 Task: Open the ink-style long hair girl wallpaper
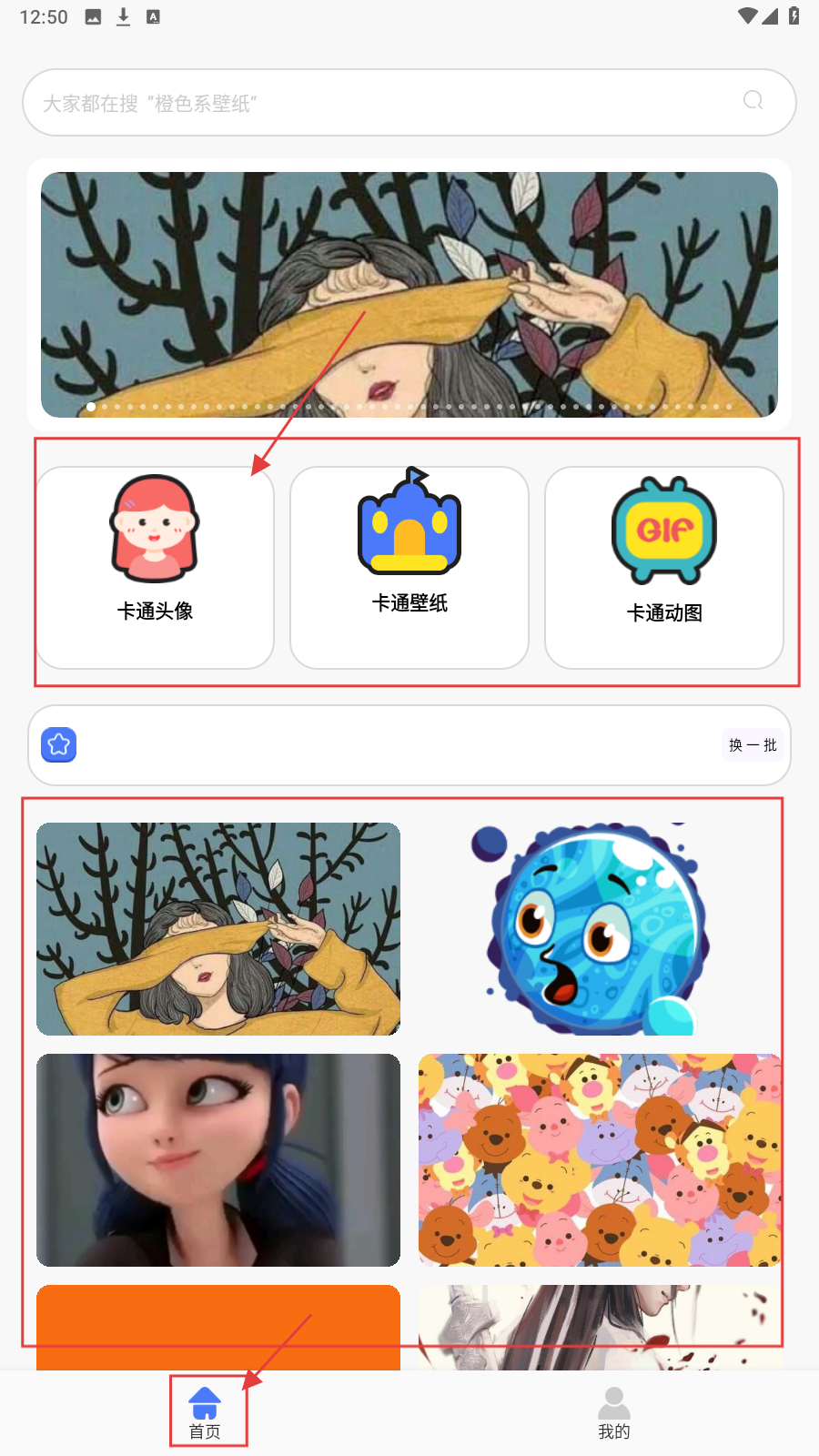click(x=599, y=1327)
